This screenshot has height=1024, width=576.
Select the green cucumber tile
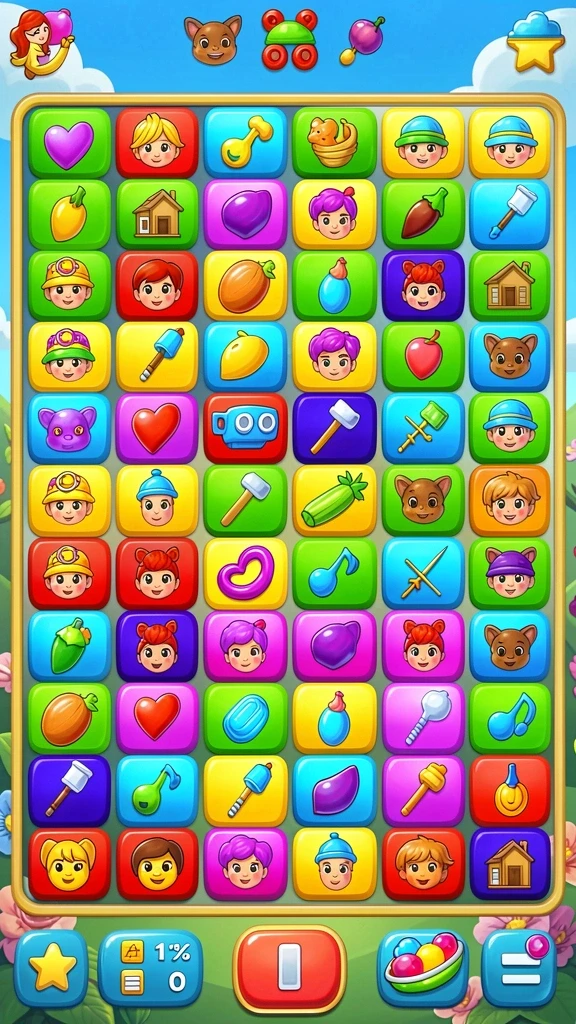click(x=334, y=500)
